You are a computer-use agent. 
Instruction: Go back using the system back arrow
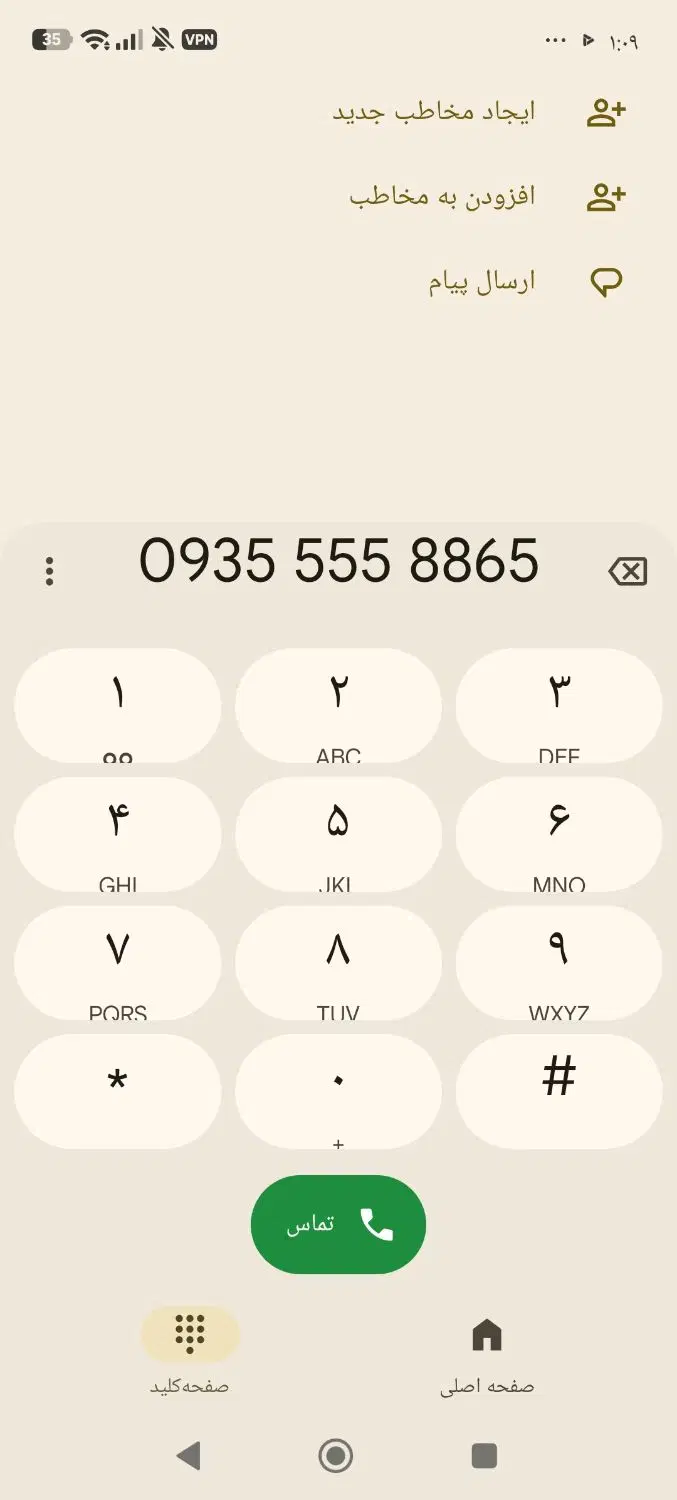pos(188,1455)
